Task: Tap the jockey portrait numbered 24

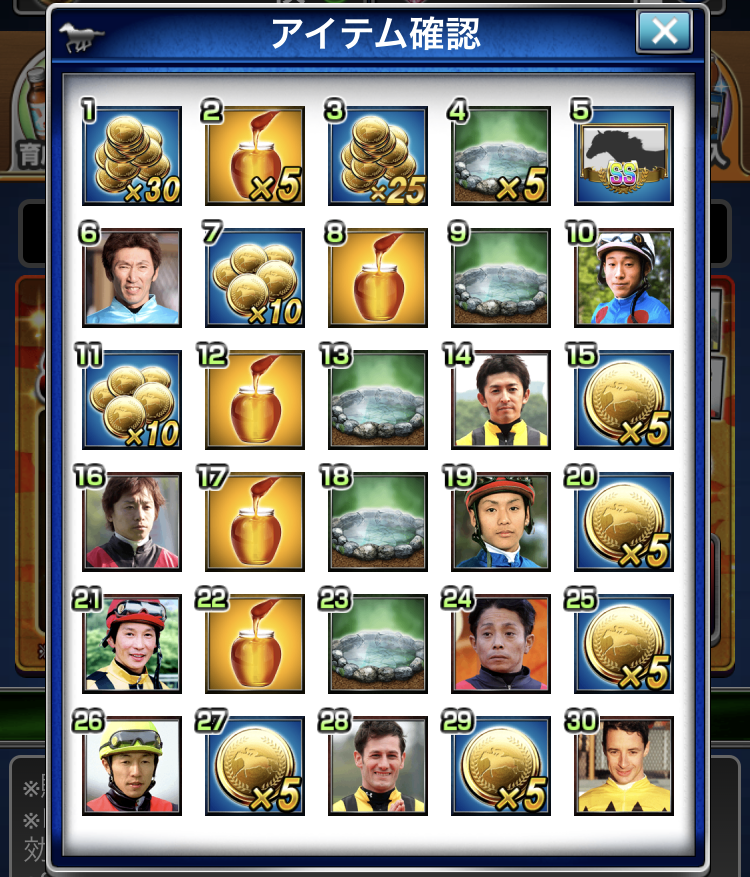Action: point(501,644)
